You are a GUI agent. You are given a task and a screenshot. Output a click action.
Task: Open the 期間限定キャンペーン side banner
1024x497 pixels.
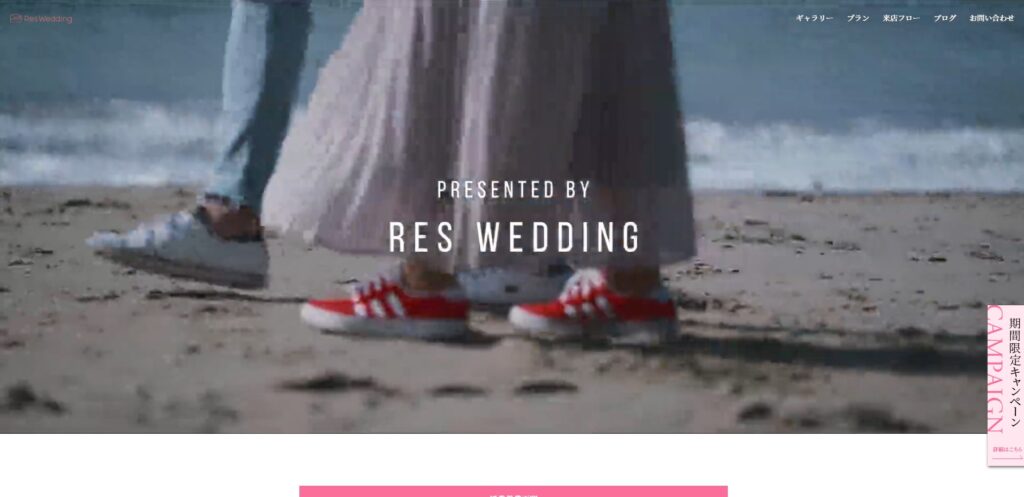[1005, 385]
